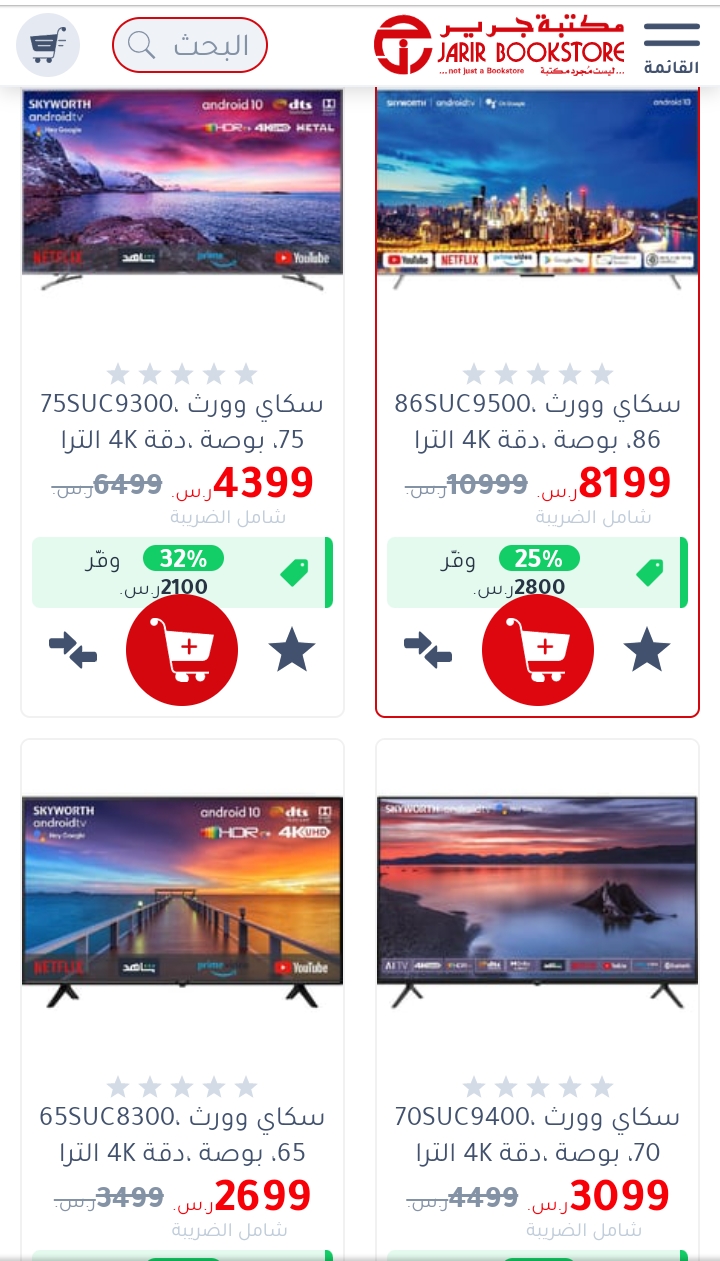Screen dimensions: 720x1261
Task: Add the 75SUC9300 TV to wishlist star
Action: [292, 650]
